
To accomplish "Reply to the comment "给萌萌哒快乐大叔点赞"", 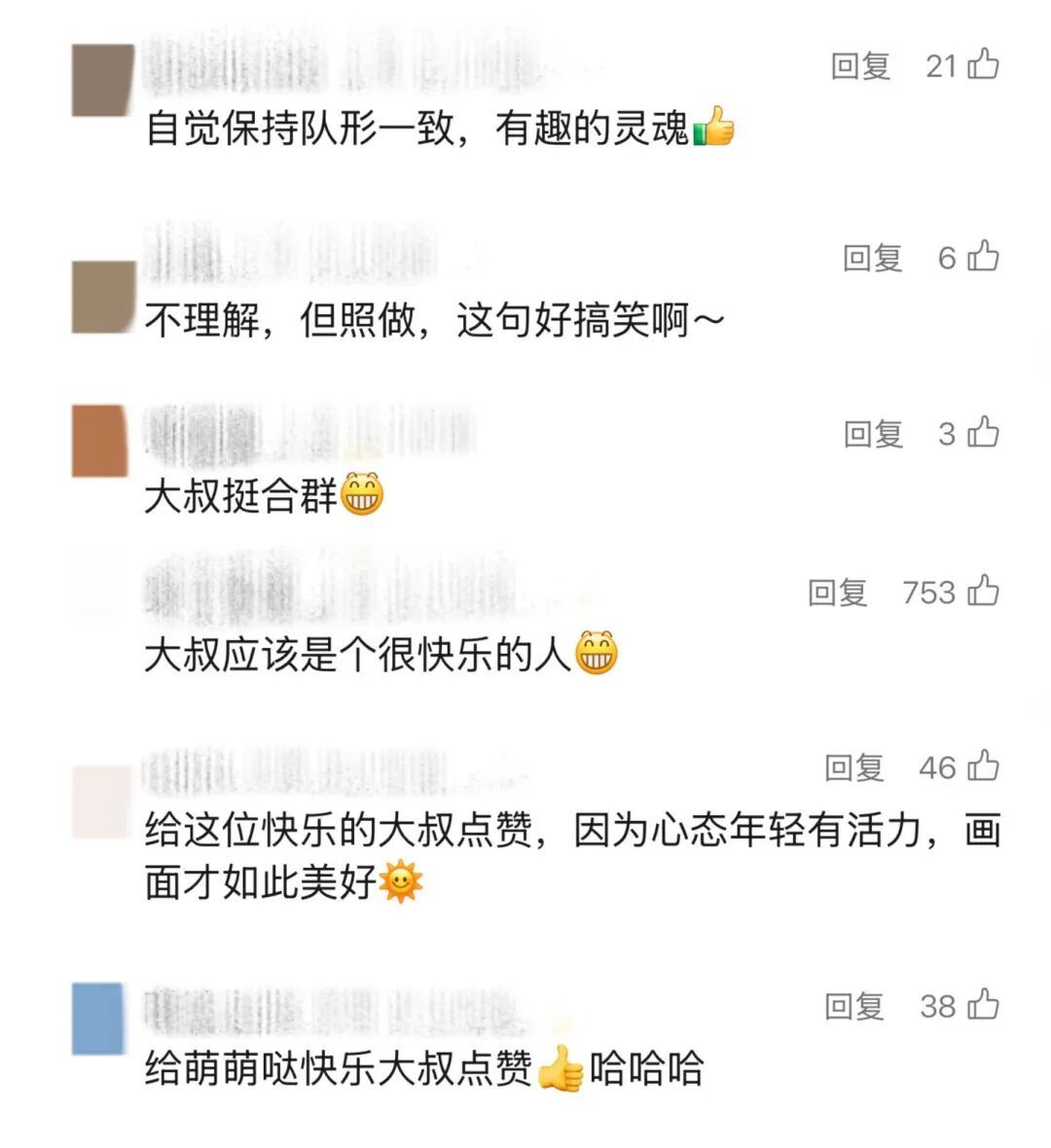I will tap(854, 1007).
